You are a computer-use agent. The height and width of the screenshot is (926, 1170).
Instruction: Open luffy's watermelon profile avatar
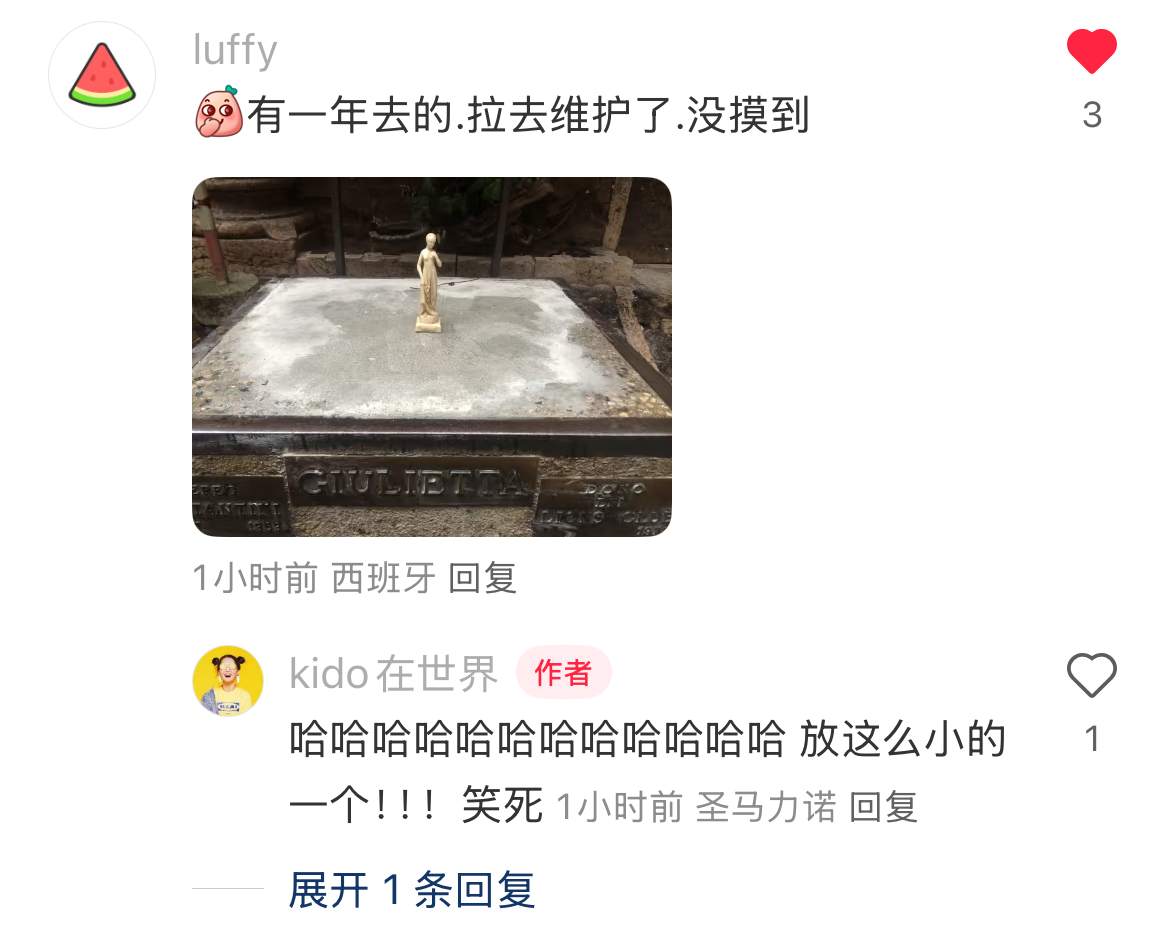pos(102,75)
